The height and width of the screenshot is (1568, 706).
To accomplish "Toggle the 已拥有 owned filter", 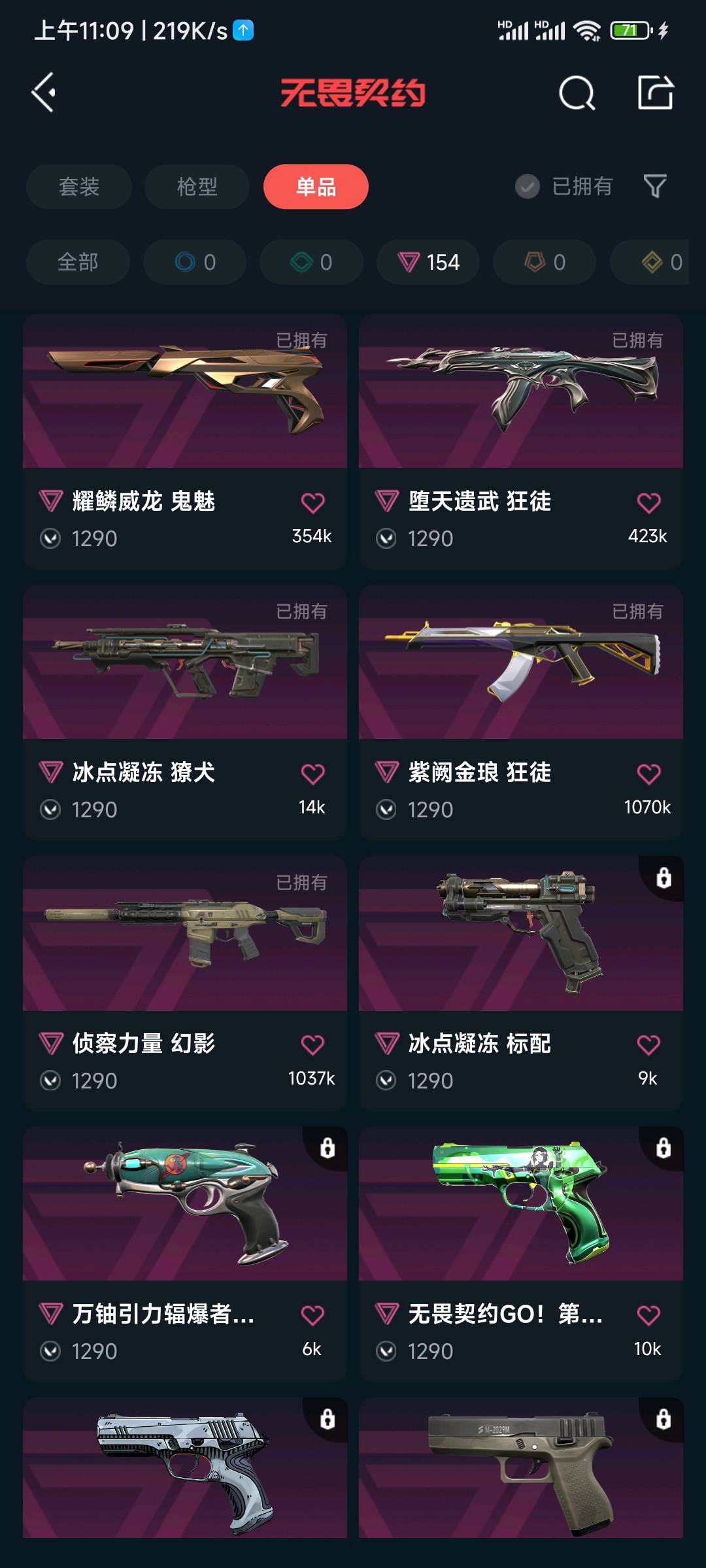I will click(563, 187).
